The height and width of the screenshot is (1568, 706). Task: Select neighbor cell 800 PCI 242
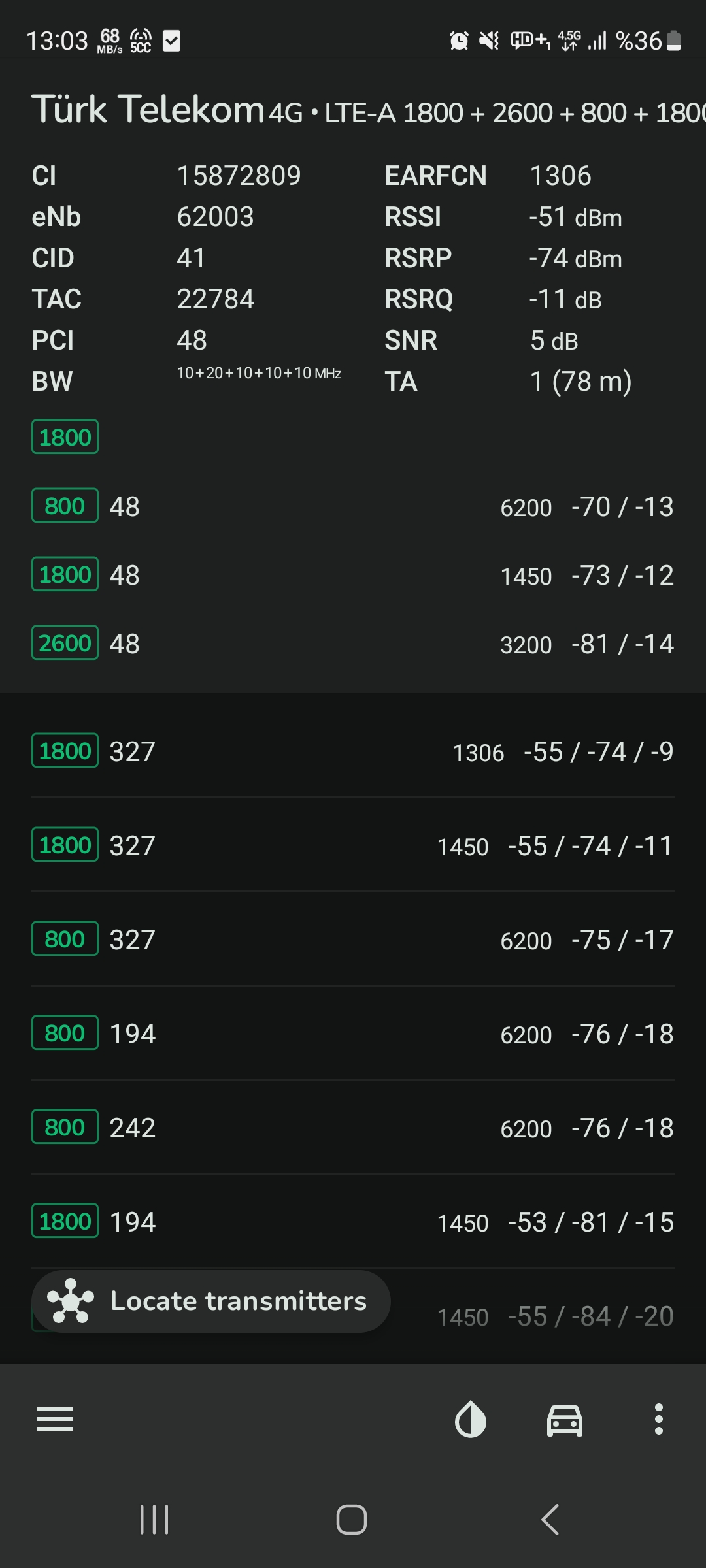click(353, 1128)
